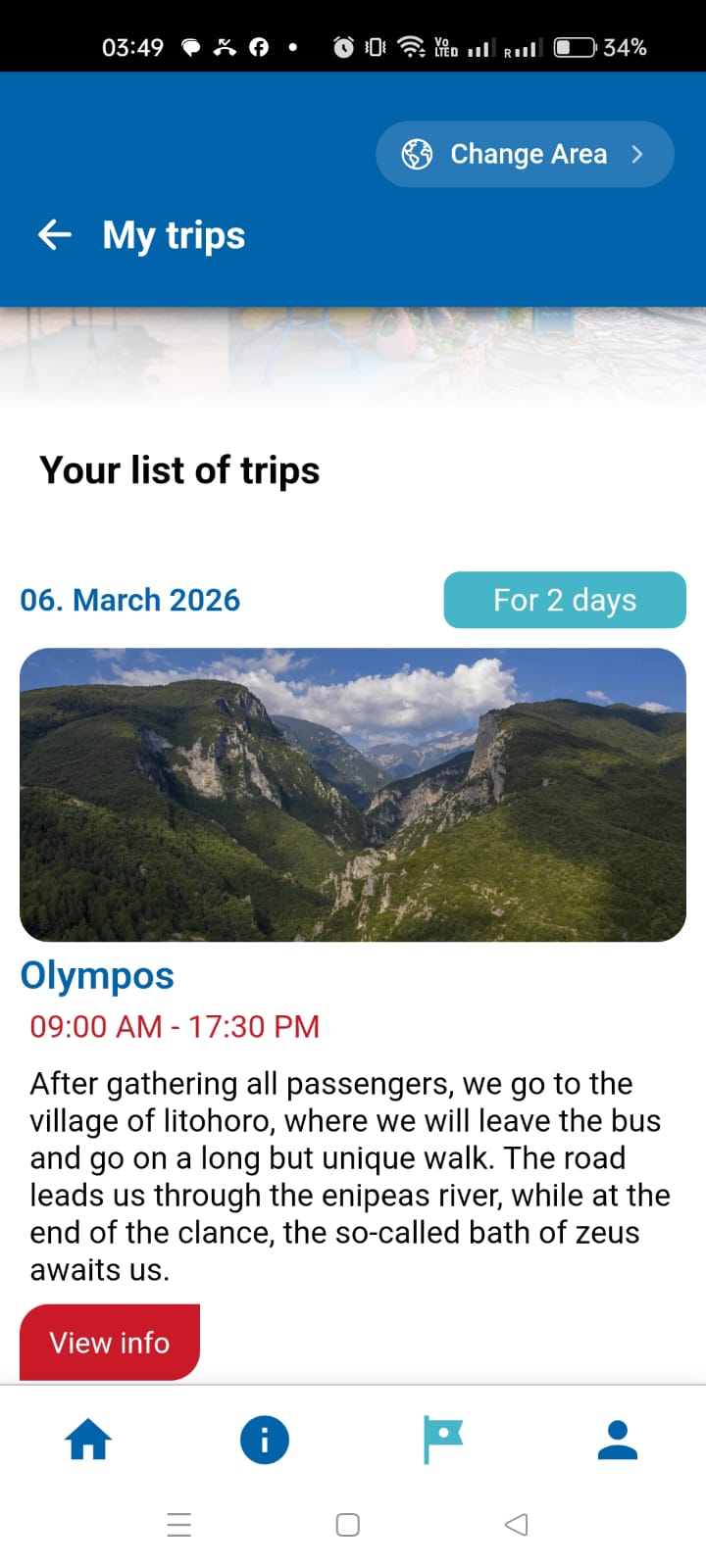Select the My trips screen title
This screenshot has width=706, height=1568.
[173, 234]
